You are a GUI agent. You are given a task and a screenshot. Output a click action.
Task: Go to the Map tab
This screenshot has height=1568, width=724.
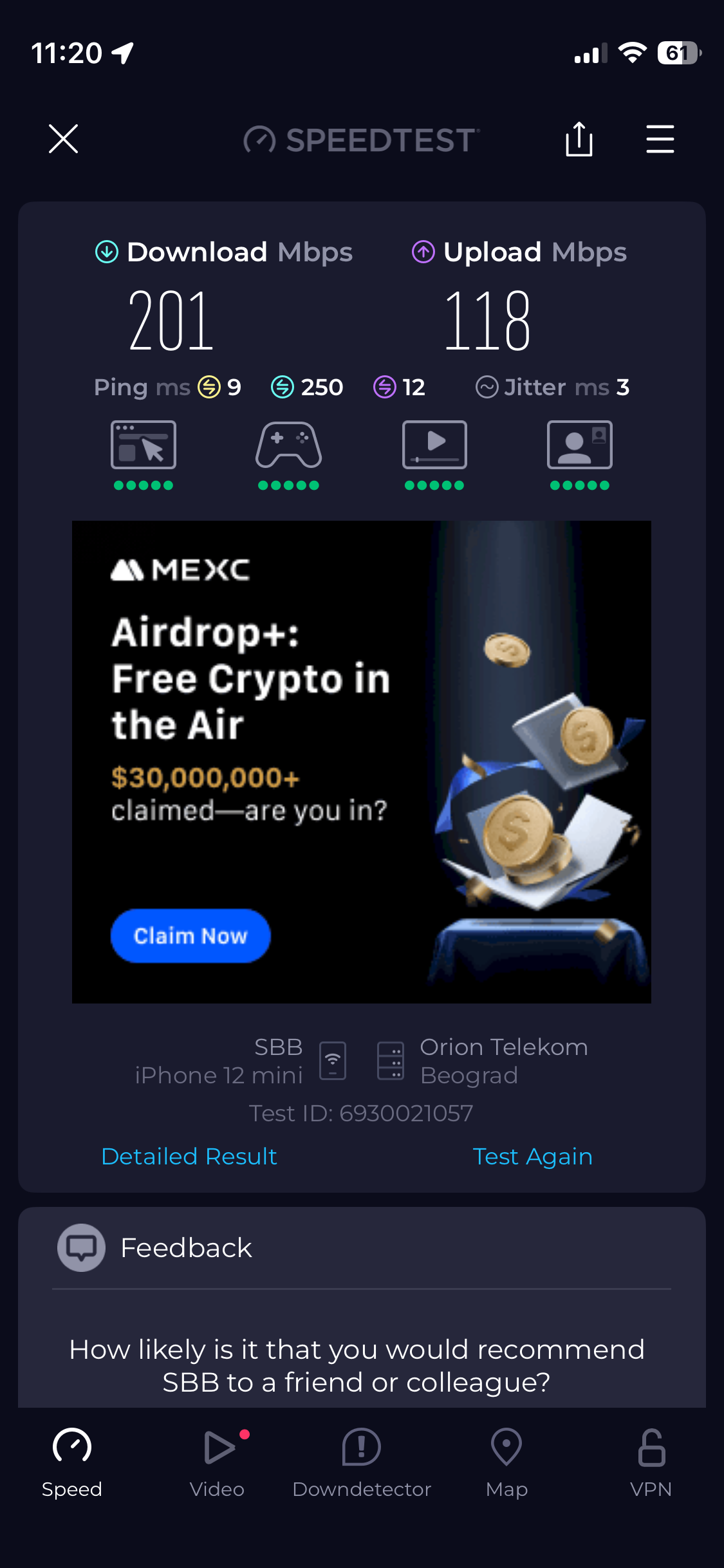pos(506,1462)
